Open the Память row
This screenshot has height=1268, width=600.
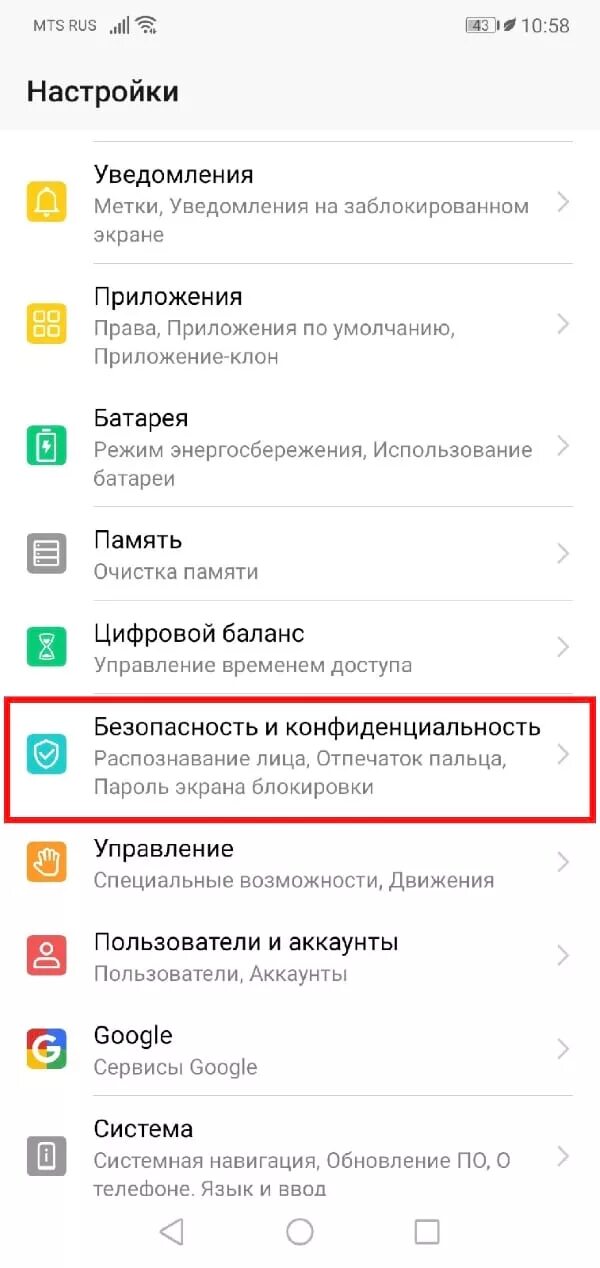(x=300, y=554)
